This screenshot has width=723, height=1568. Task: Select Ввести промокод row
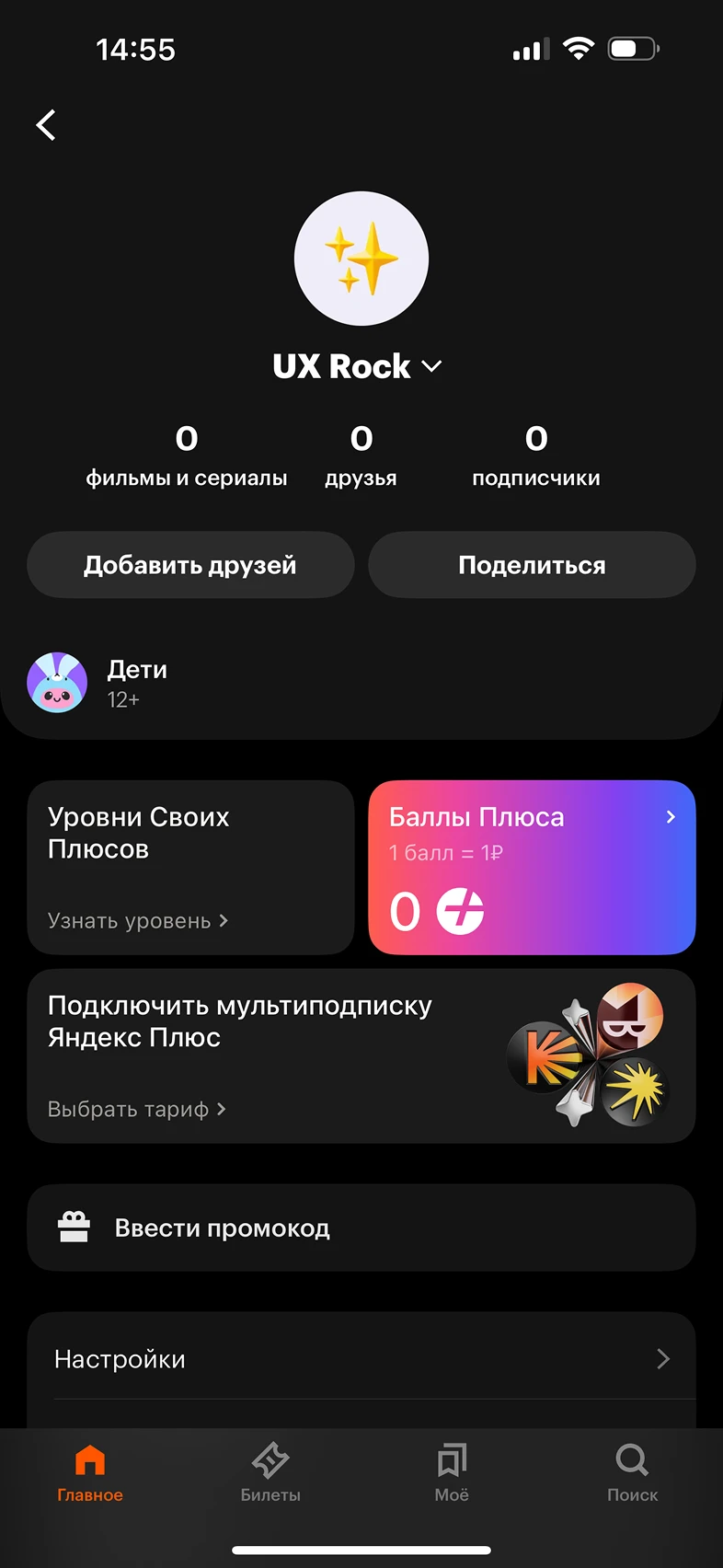point(361,1228)
